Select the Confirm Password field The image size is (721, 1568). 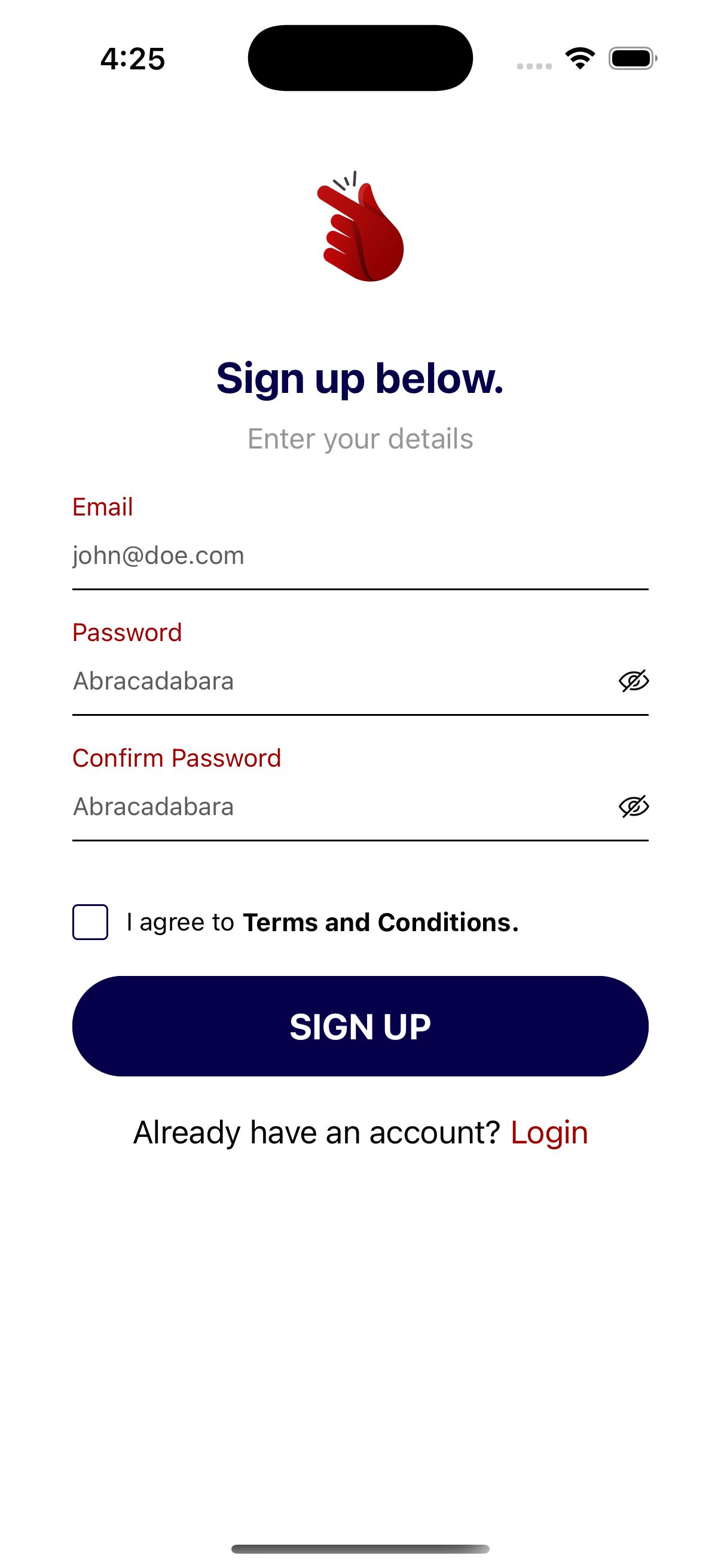(341, 807)
